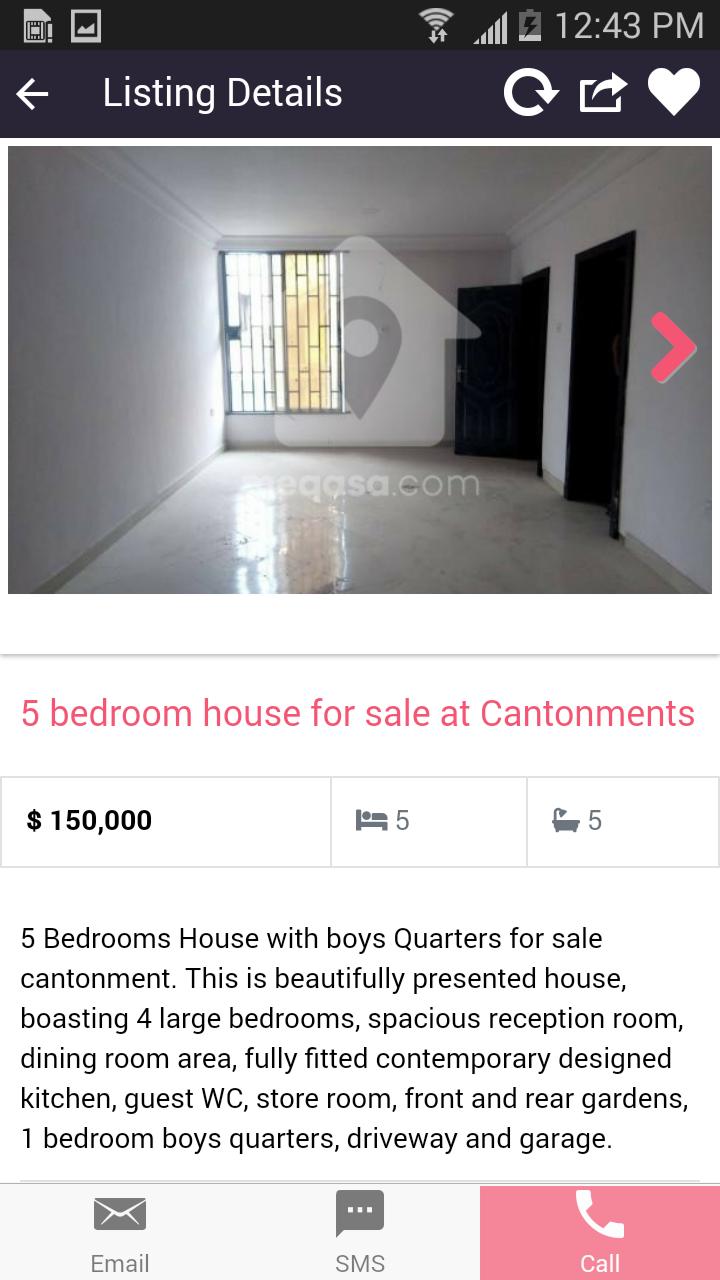Refresh the listing details
This screenshot has width=720, height=1280.
tap(530, 94)
